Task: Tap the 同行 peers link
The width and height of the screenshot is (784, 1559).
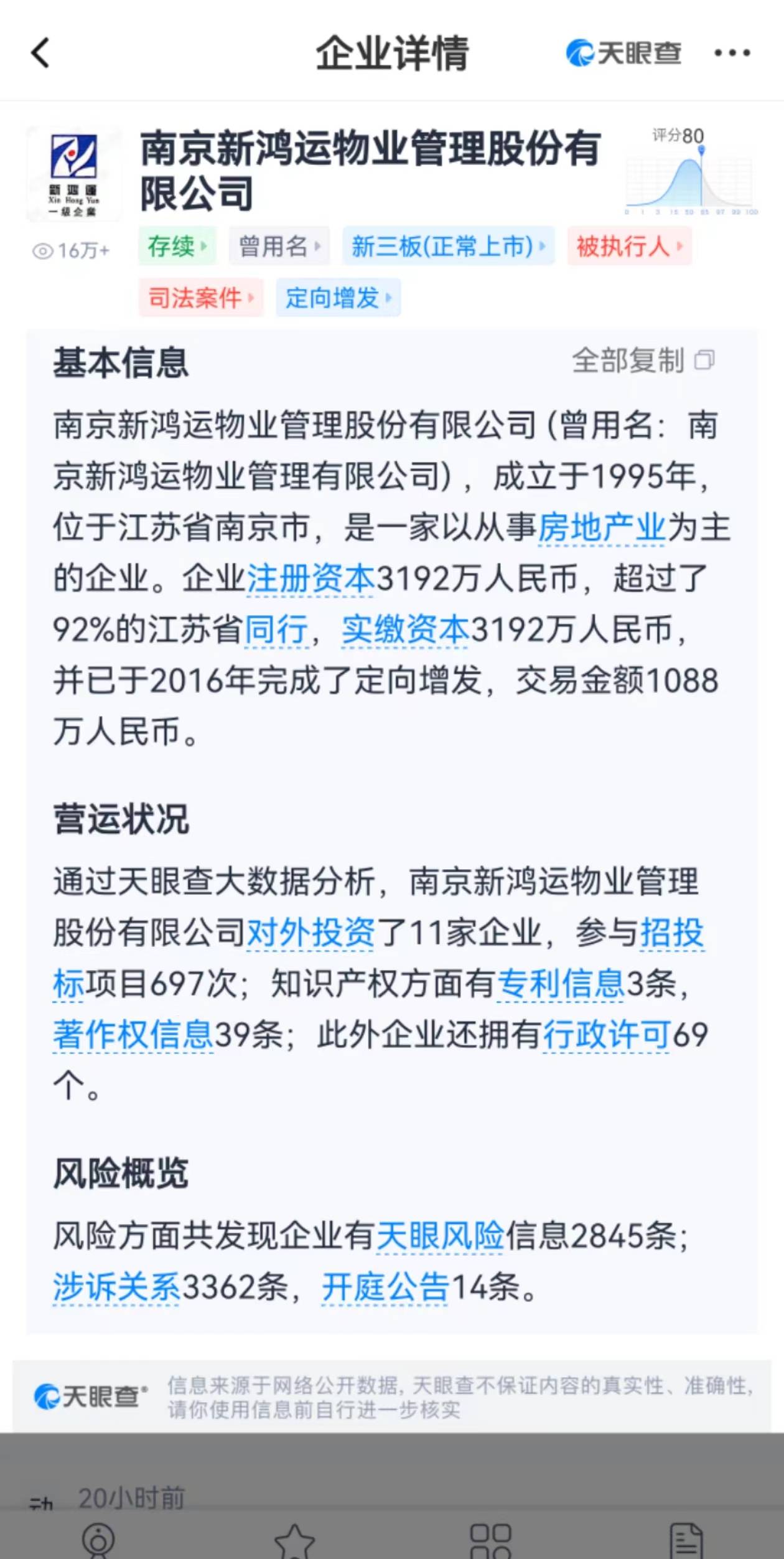Action: click(x=276, y=630)
